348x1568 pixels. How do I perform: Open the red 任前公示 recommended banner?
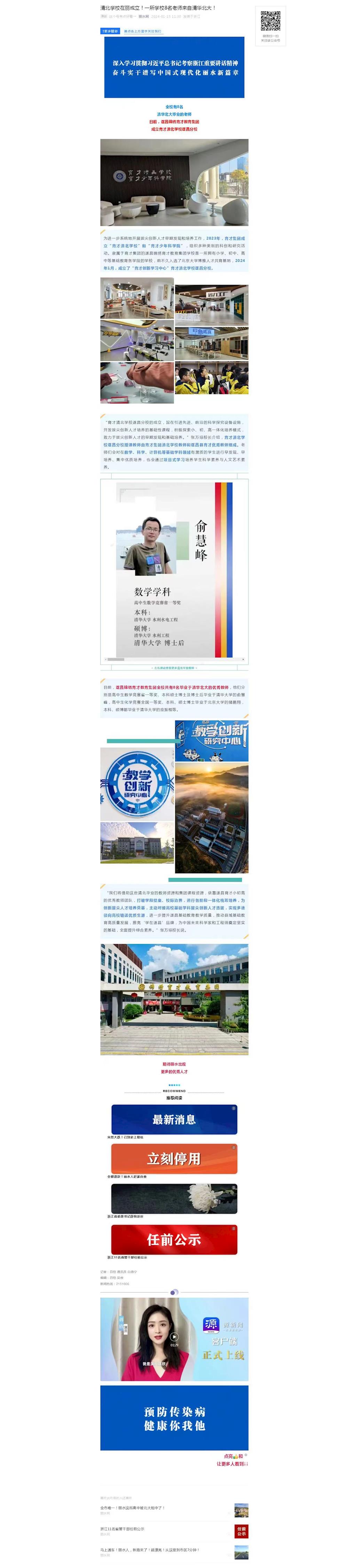(174, 1239)
